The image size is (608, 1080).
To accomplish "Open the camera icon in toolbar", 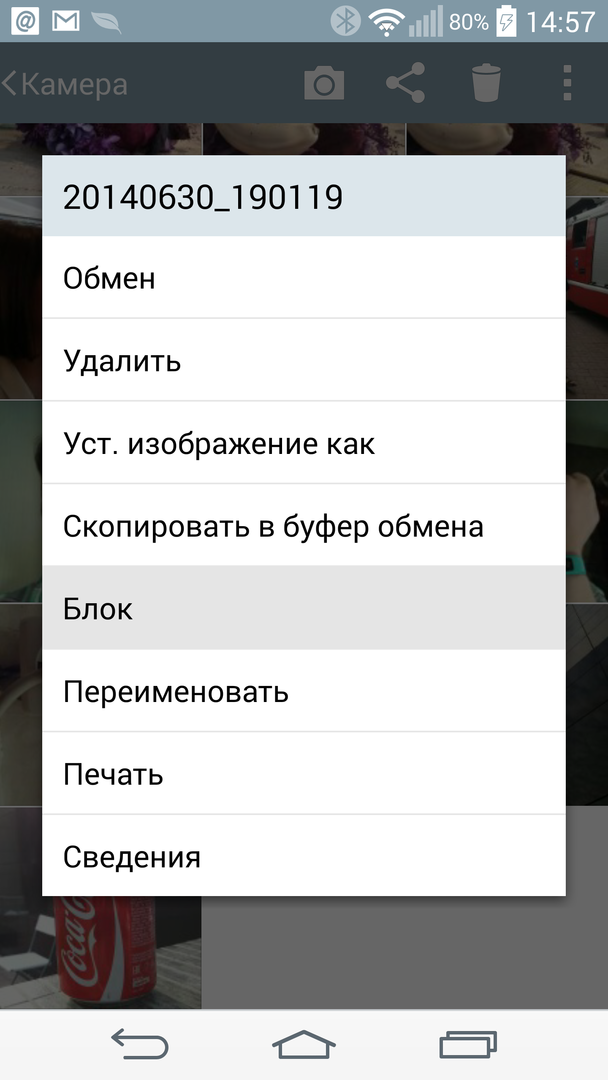I will tap(324, 84).
